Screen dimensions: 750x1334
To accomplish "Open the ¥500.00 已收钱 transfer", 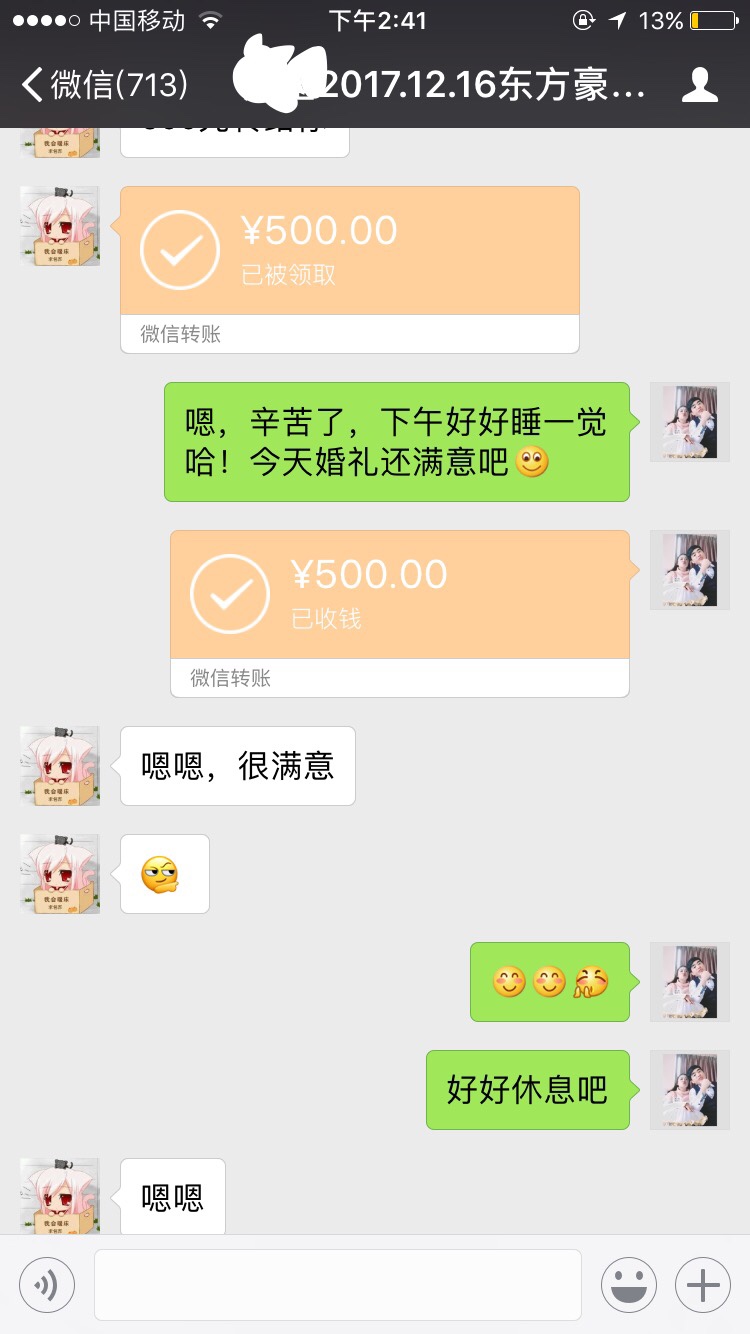I will pos(400,613).
